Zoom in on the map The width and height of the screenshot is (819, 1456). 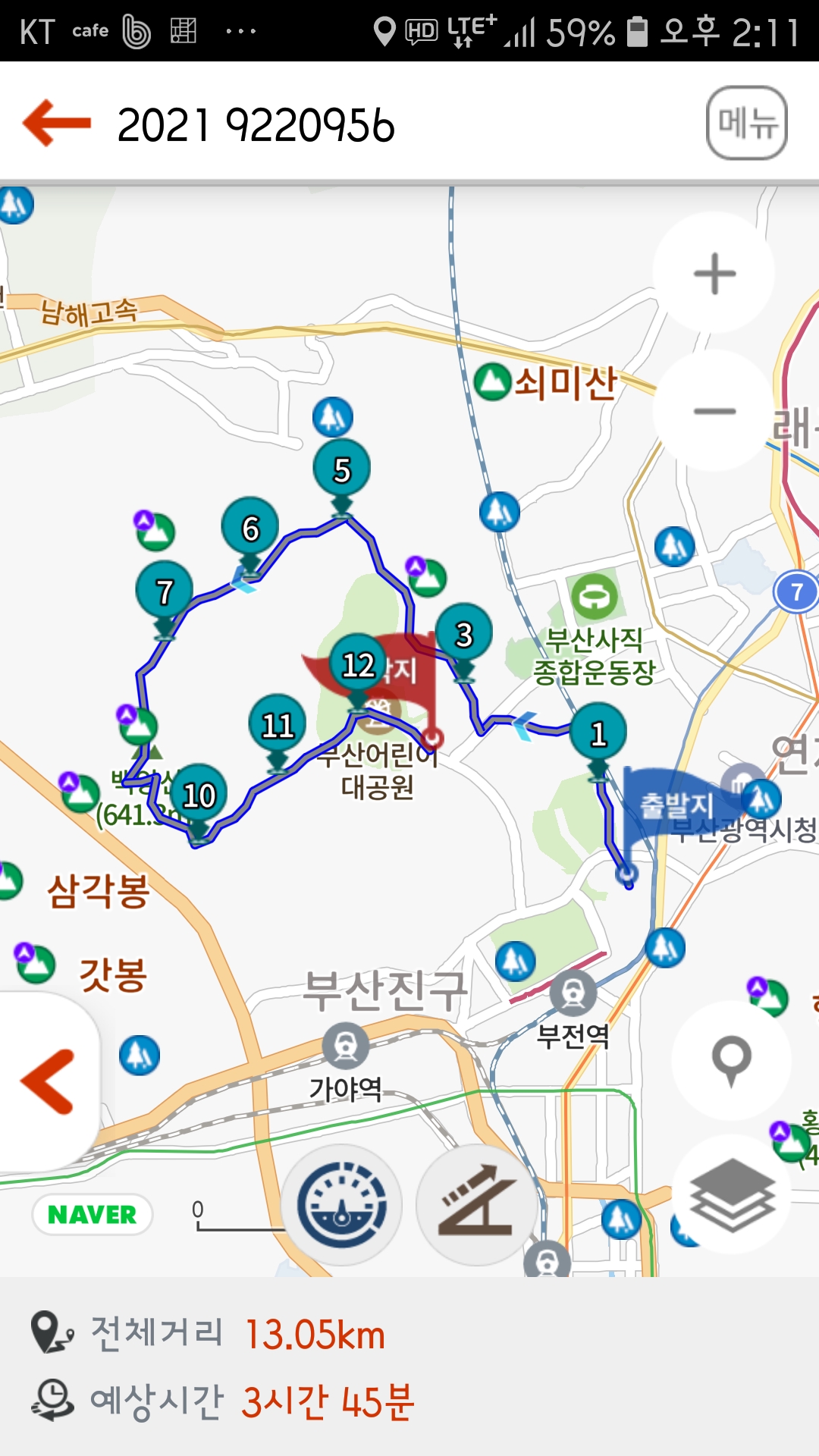(714, 273)
